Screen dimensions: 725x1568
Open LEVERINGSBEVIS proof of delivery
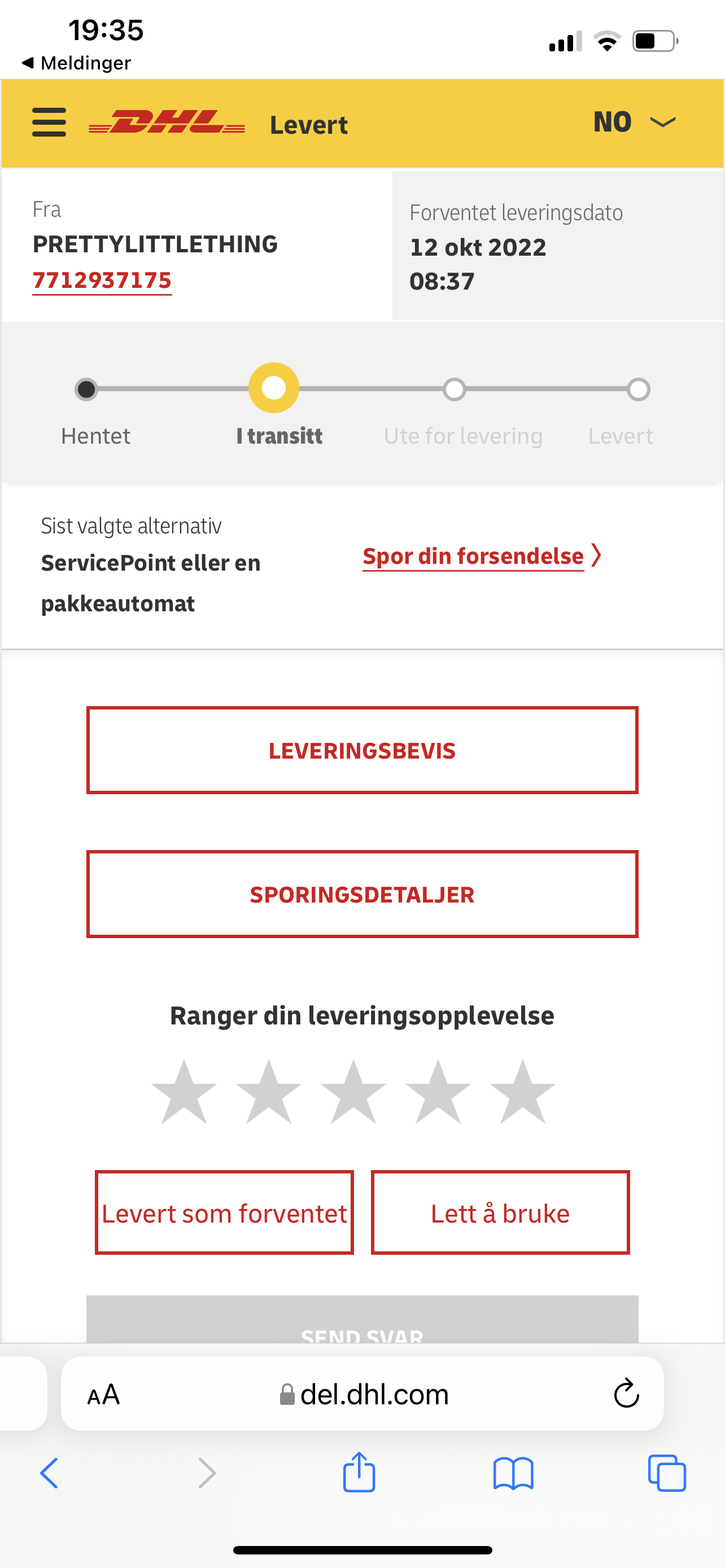click(362, 751)
